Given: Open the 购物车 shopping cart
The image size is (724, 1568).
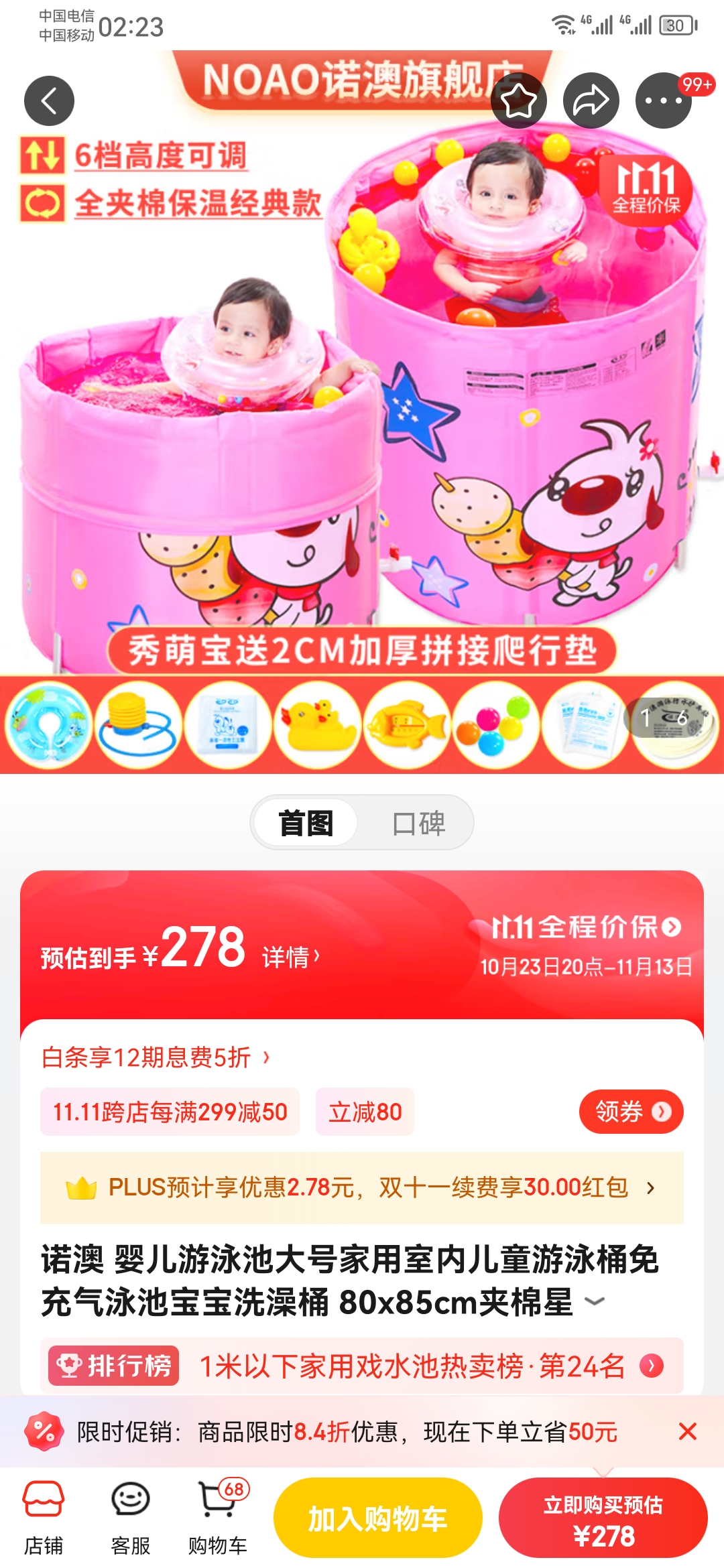Looking at the screenshot, I should [217, 1518].
